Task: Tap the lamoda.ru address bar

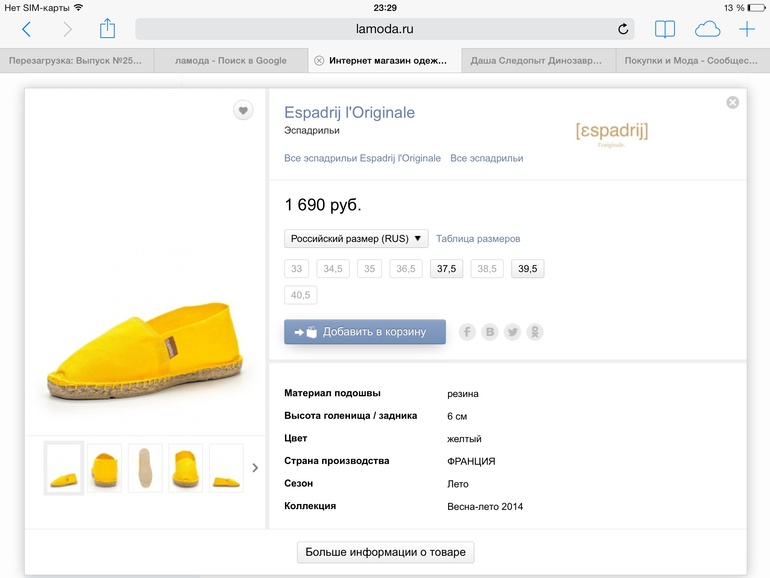Action: pos(384,29)
